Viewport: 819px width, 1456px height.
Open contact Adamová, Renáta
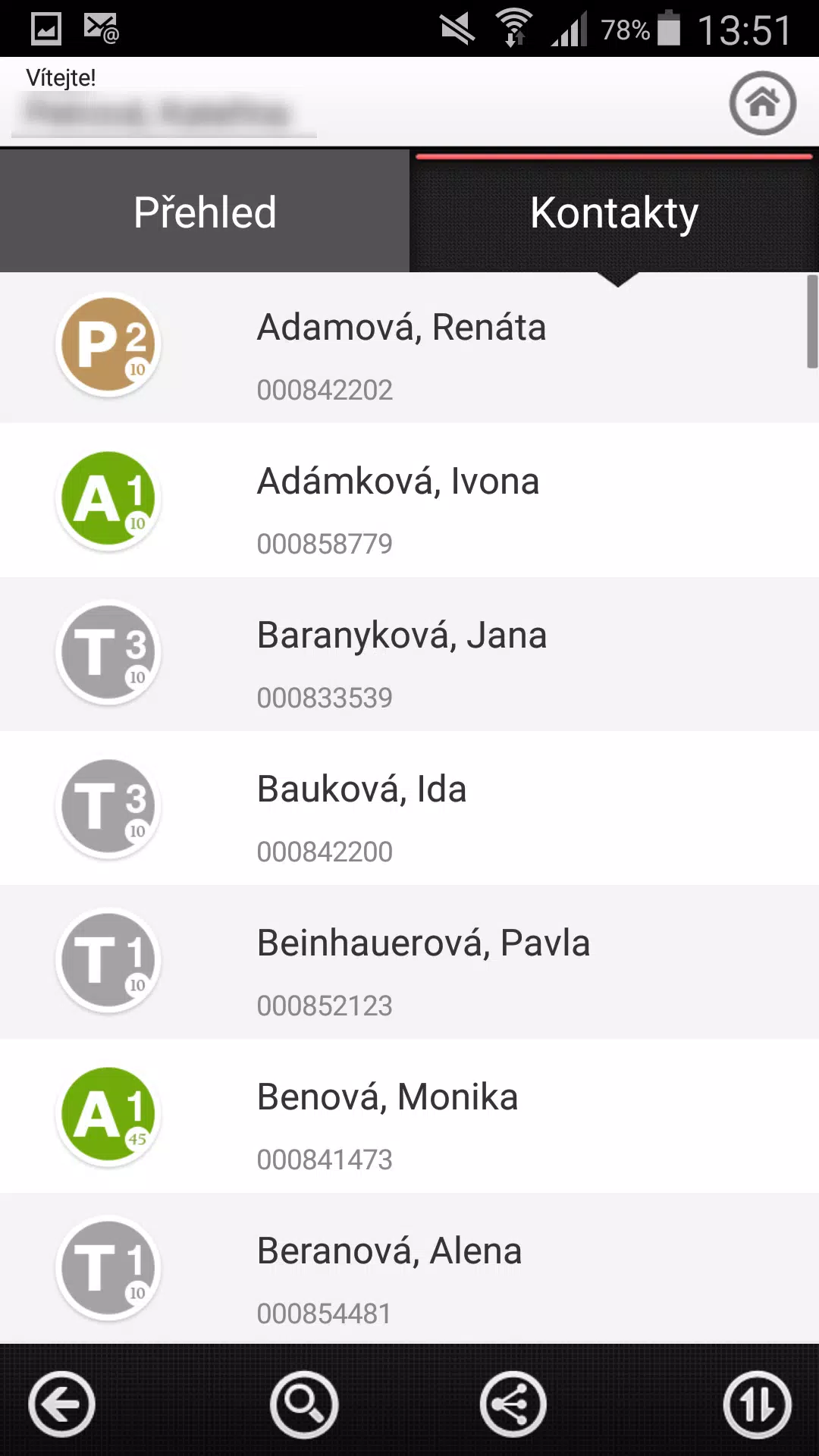pyautogui.click(x=402, y=327)
